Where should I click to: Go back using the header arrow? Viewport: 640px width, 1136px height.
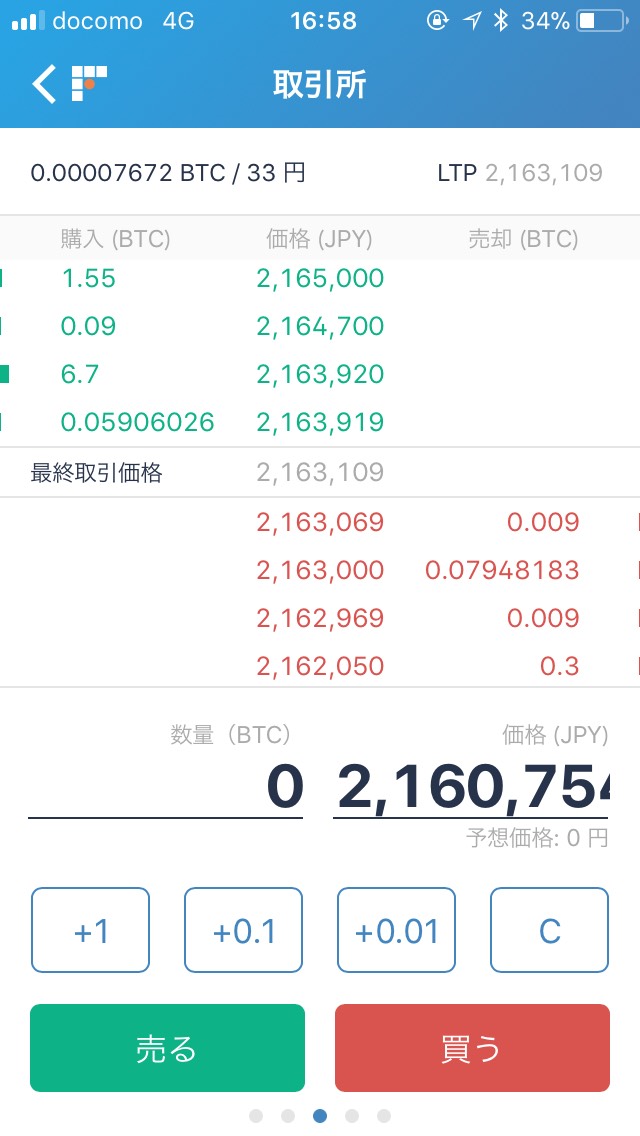pos(44,84)
